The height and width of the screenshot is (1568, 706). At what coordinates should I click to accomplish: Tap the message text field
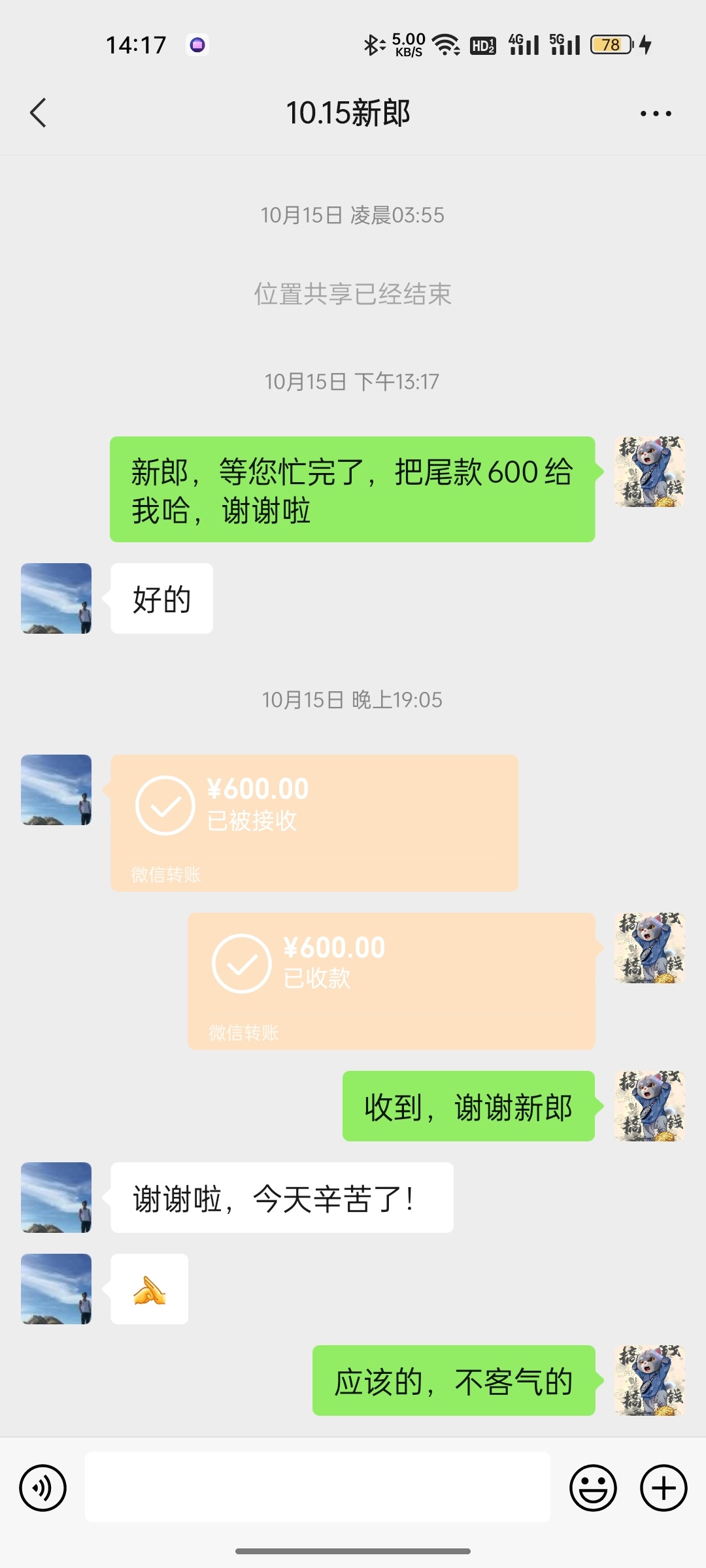point(318,1487)
